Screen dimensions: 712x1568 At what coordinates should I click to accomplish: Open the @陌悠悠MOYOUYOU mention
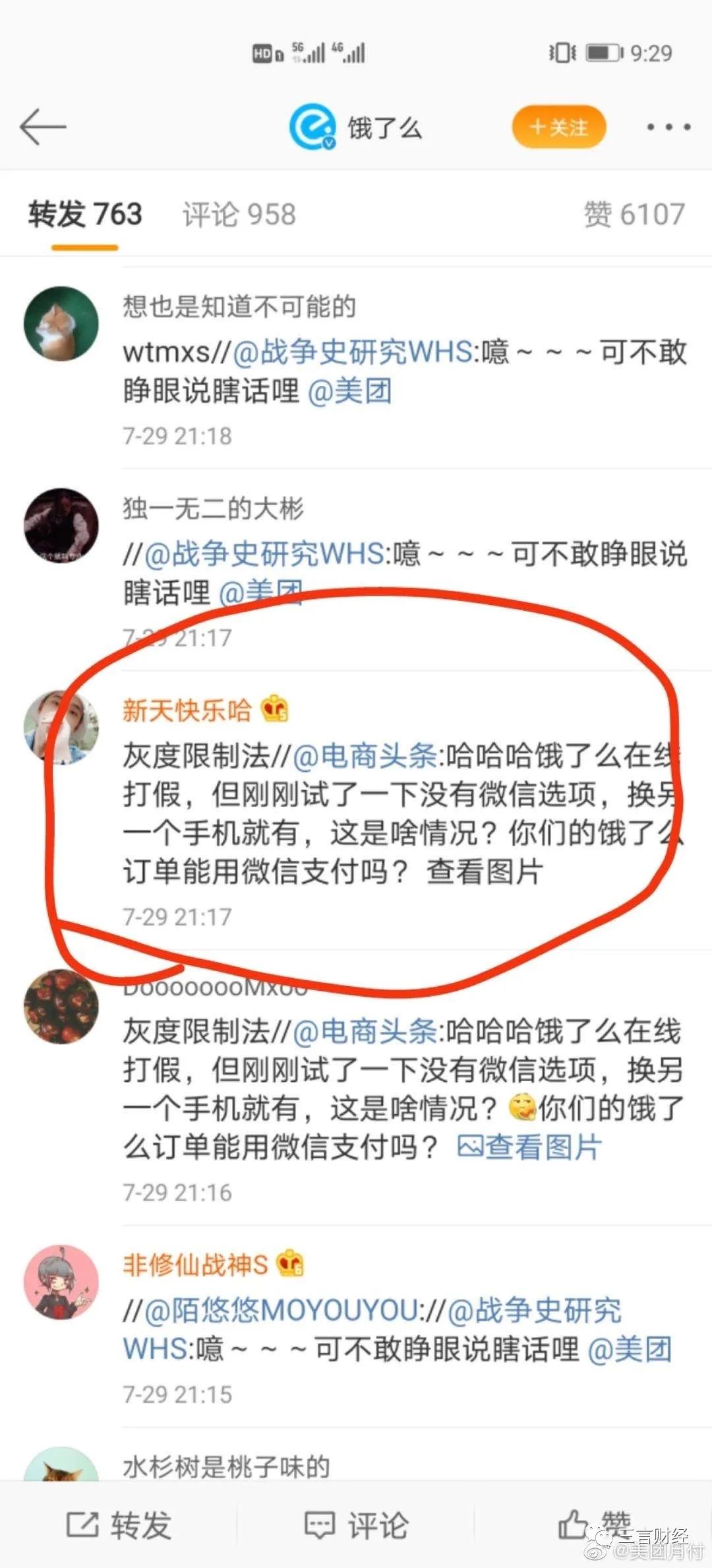[x=281, y=1310]
